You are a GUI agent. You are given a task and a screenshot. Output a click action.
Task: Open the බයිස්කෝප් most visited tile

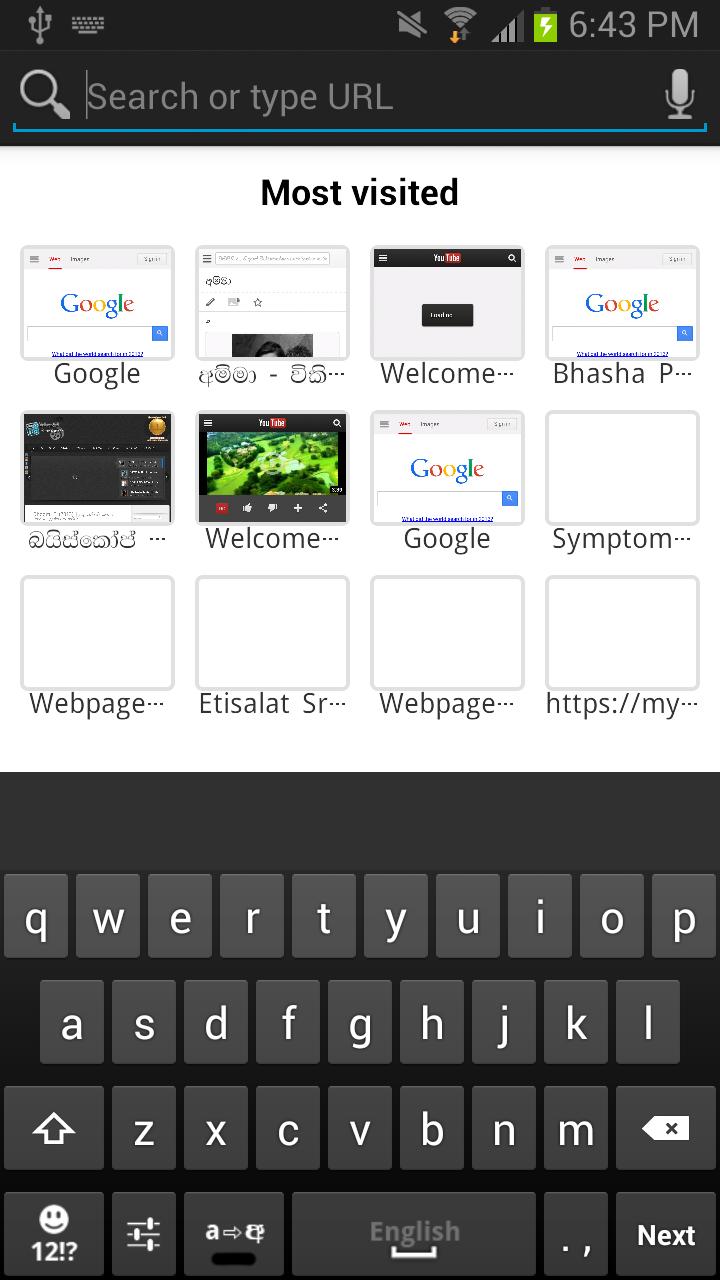click(x=97, y=468)
